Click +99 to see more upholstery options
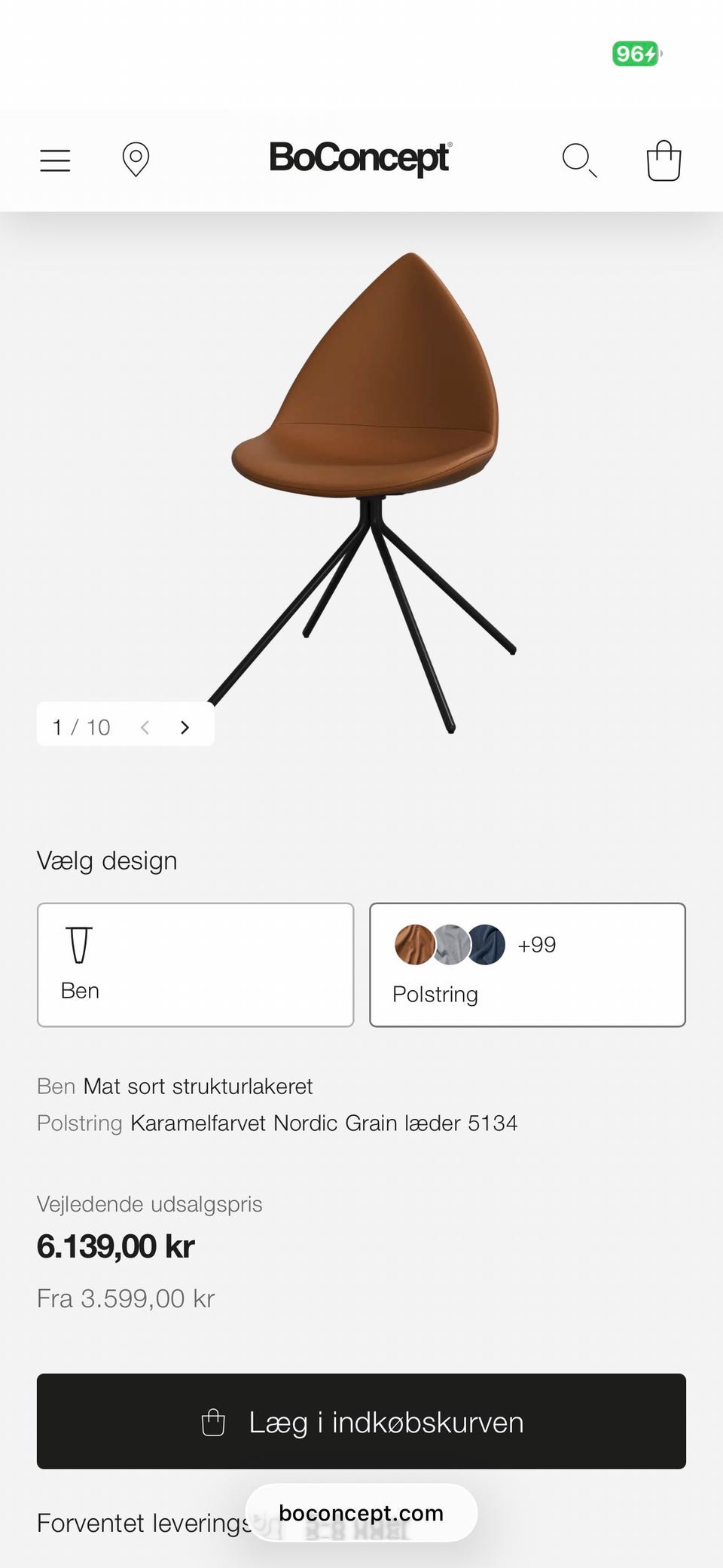The height and width of the screenshot is (1568, 723). pos(535,944)
